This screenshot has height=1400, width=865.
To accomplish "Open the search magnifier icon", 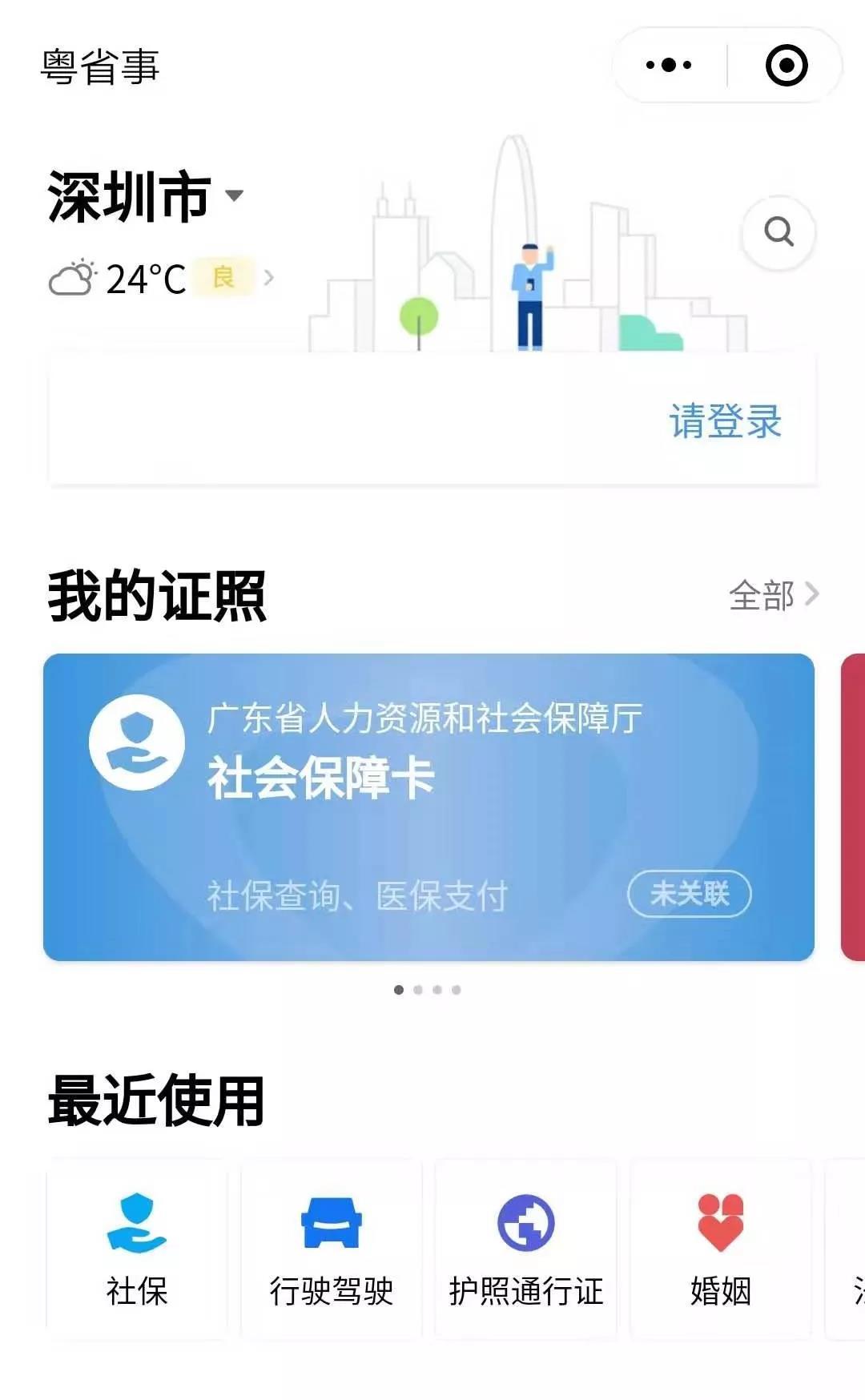I will point(778,233).
